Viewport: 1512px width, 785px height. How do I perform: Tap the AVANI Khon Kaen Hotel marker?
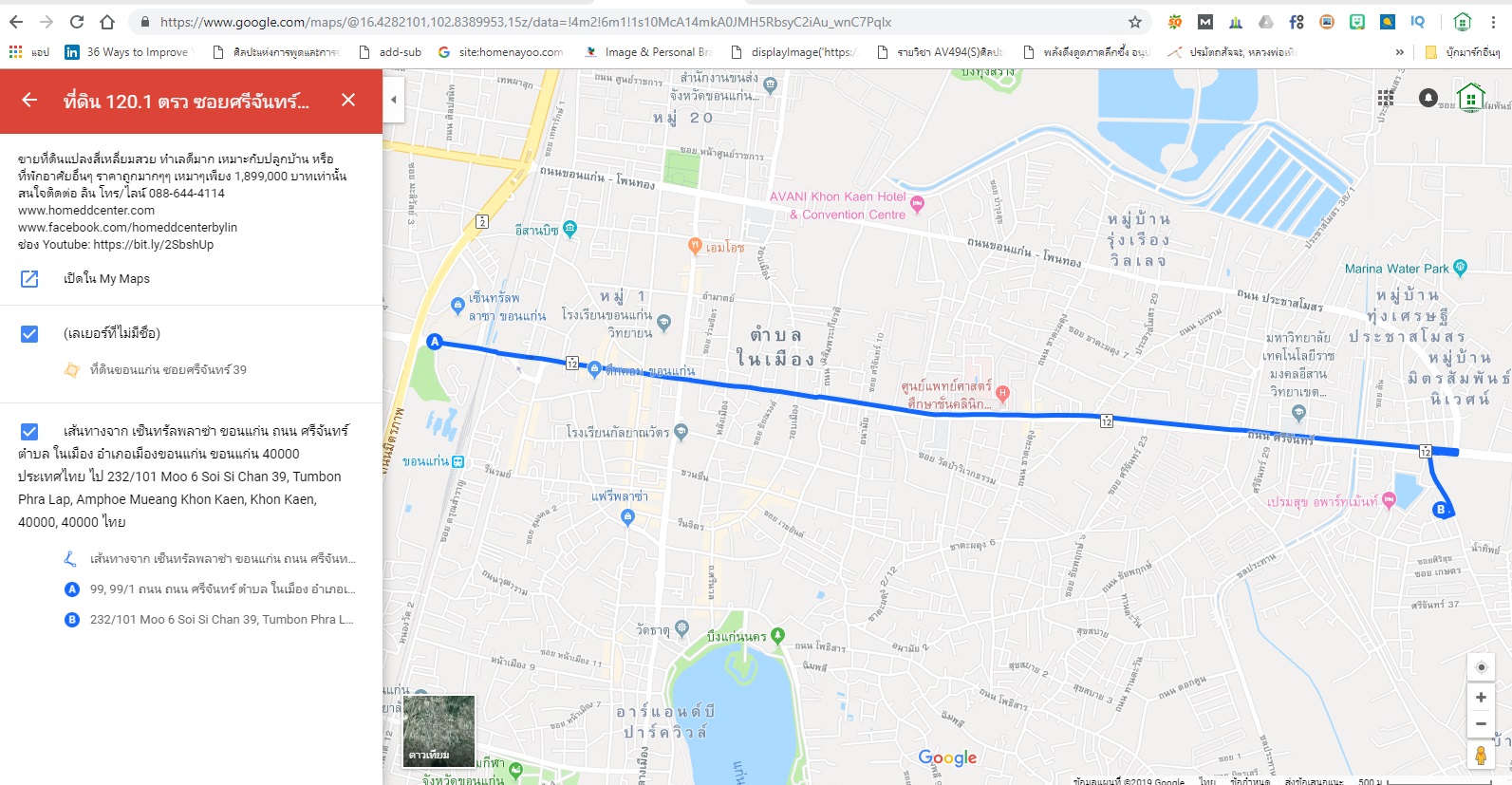[x=918, y=202]
